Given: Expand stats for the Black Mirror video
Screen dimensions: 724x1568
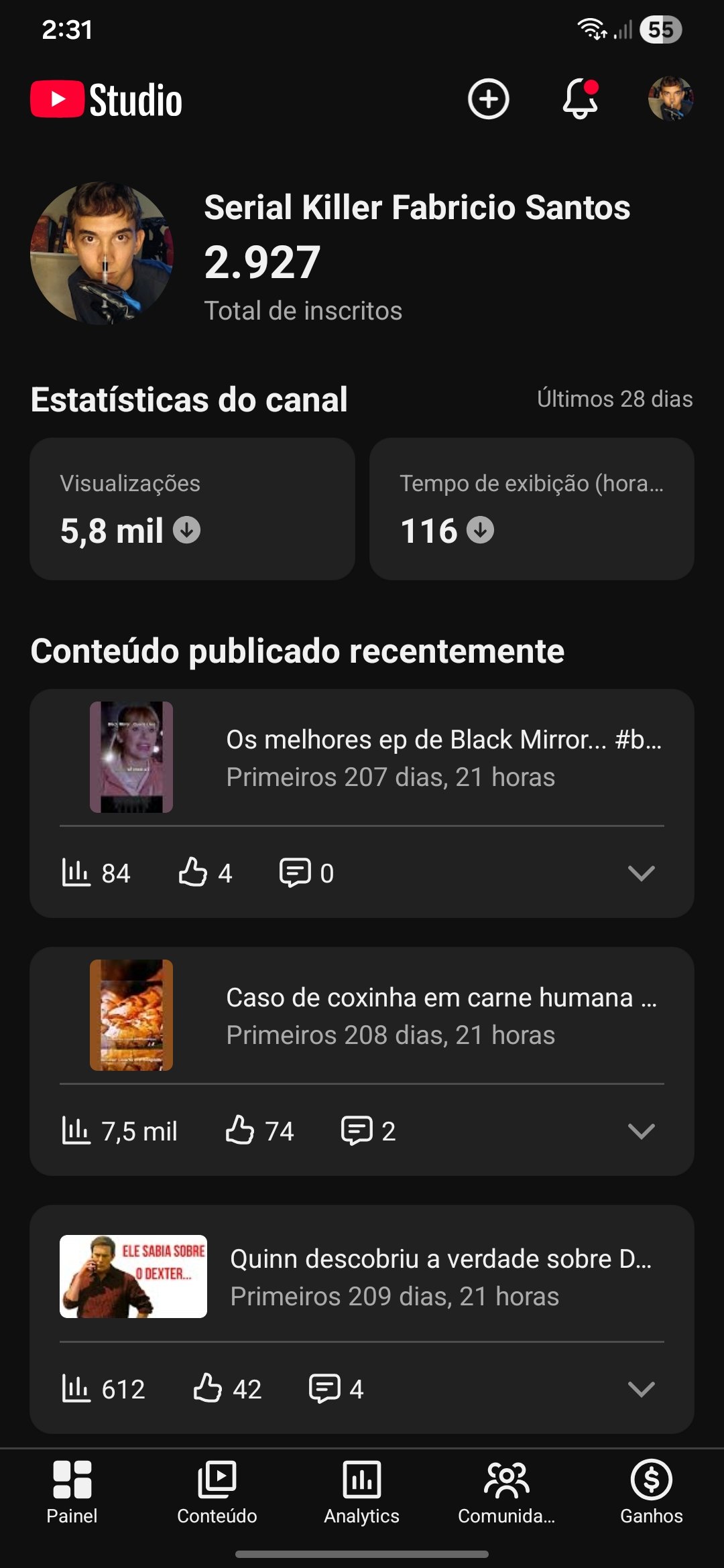Looking at the screenshot, I should (x=641, y=873).
